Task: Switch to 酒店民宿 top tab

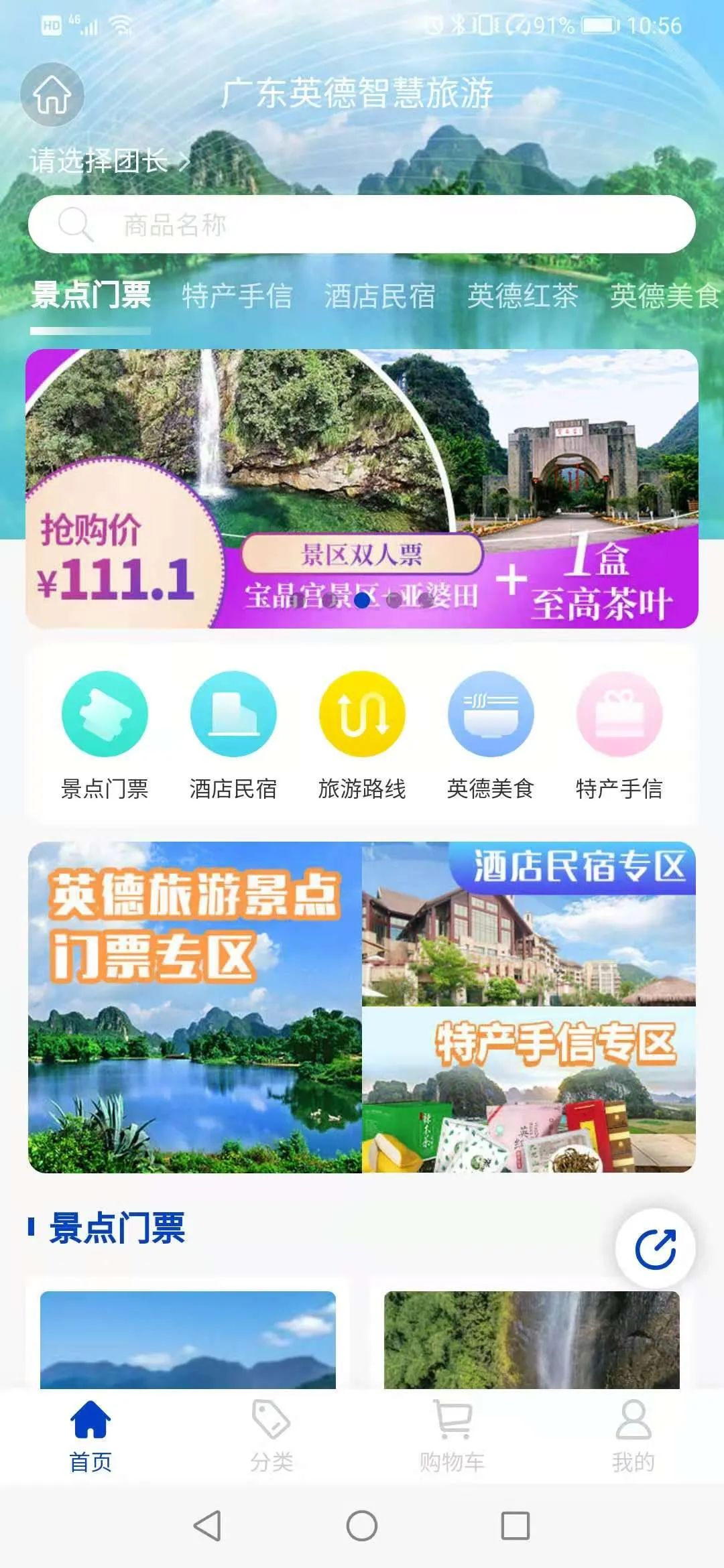Action: pyautogui.click(x=379, y=296)
